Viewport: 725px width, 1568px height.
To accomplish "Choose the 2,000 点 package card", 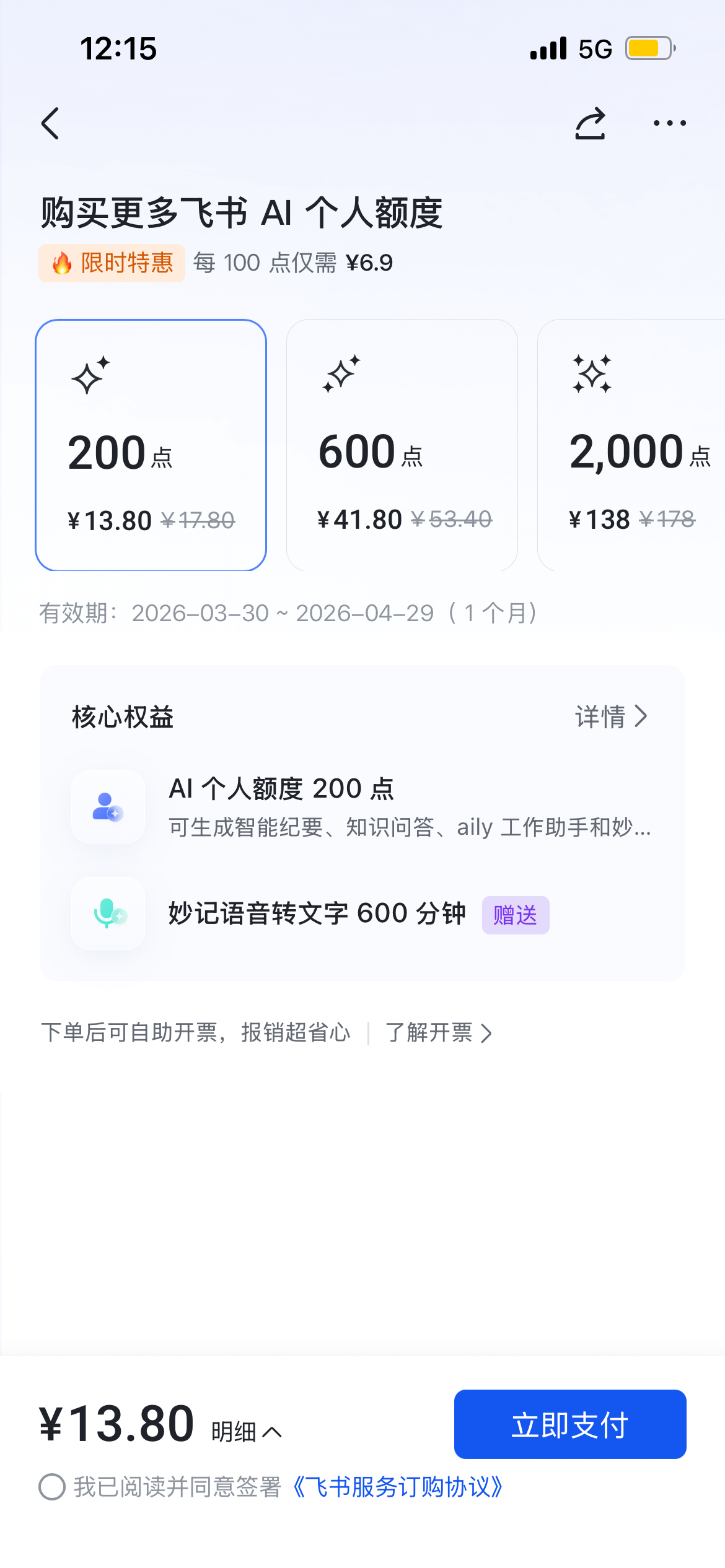I will 631,445.
